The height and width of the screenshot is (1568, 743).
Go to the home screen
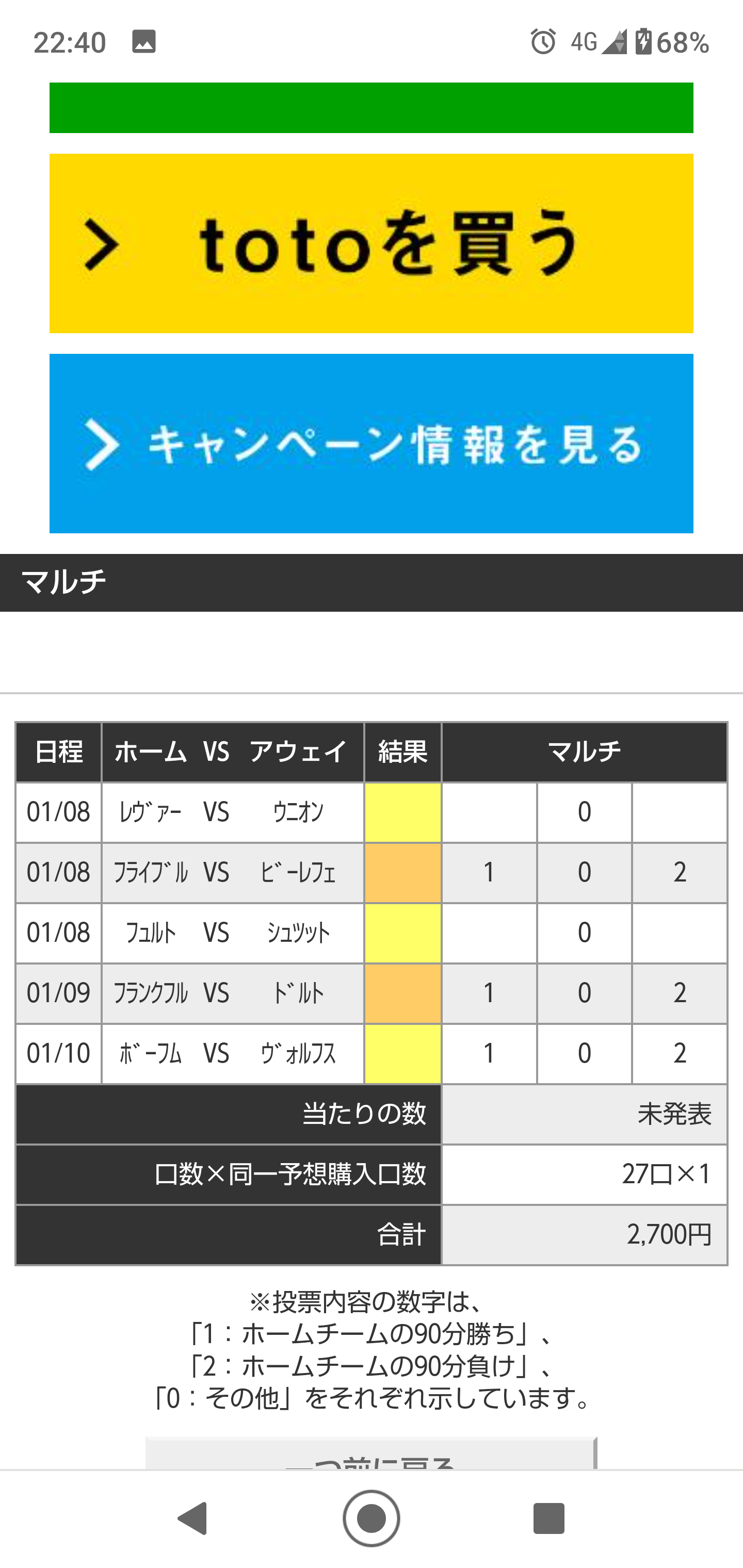[x=371, y=1518]
